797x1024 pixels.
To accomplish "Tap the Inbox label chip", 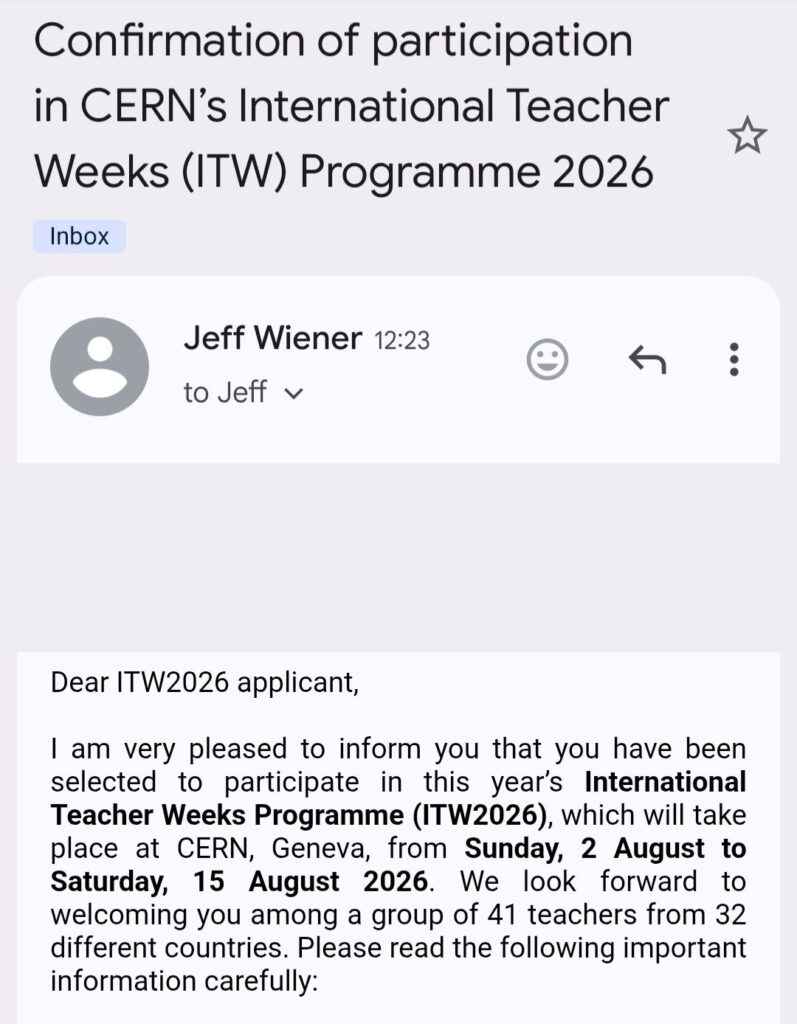I will pos(79,237).
